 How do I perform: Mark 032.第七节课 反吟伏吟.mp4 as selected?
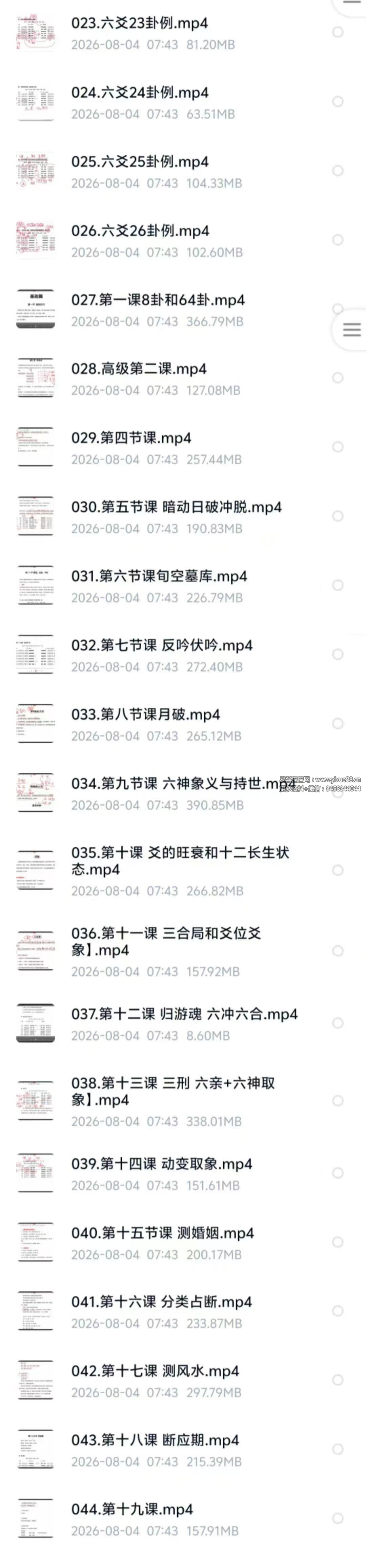pos(338,654)
